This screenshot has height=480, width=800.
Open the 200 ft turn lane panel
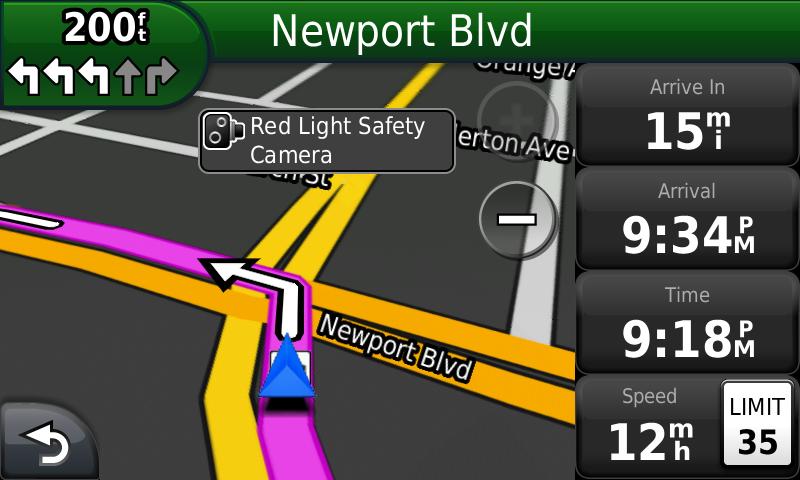(x=98, y=52)
